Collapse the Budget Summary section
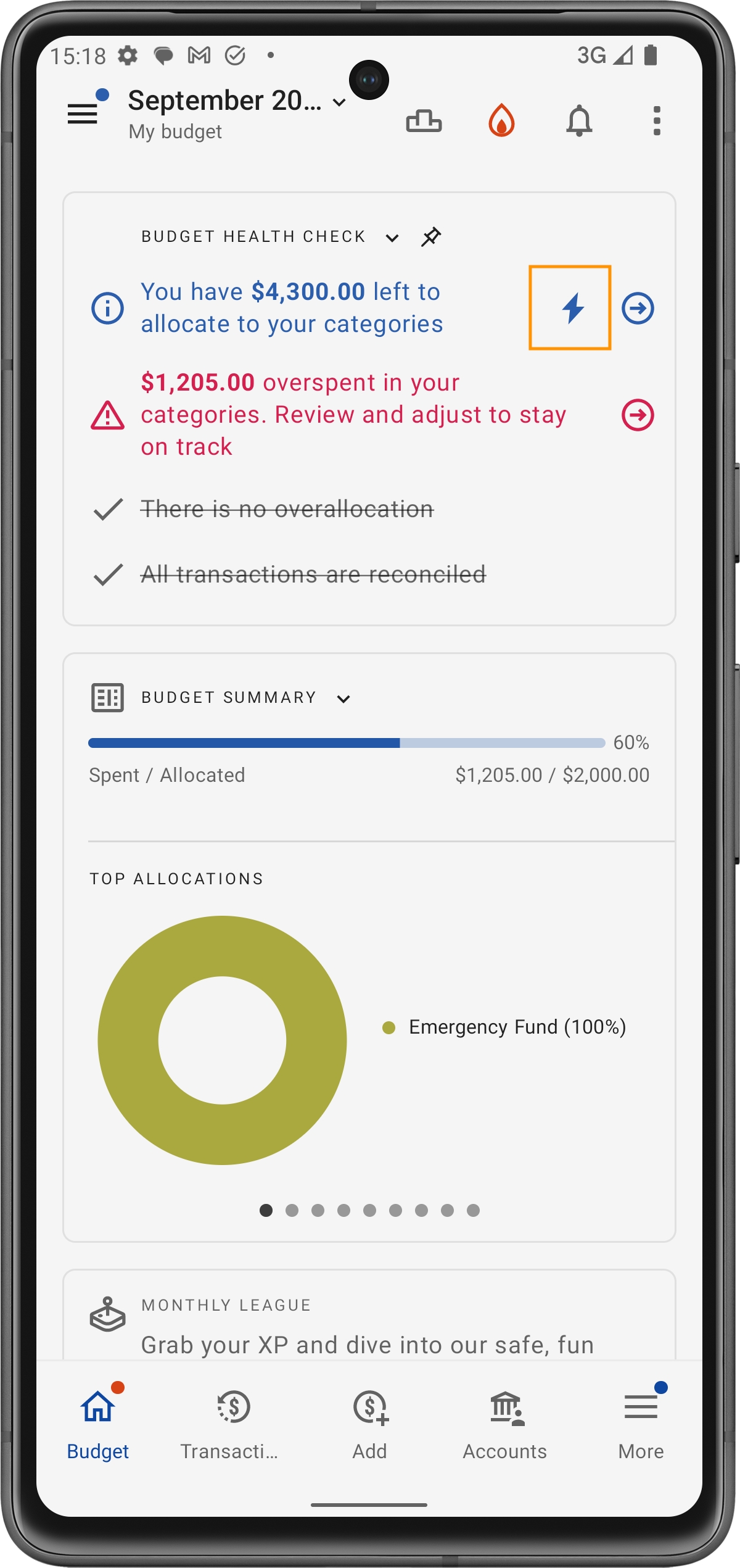The image size is (740, 1568). 343,699
